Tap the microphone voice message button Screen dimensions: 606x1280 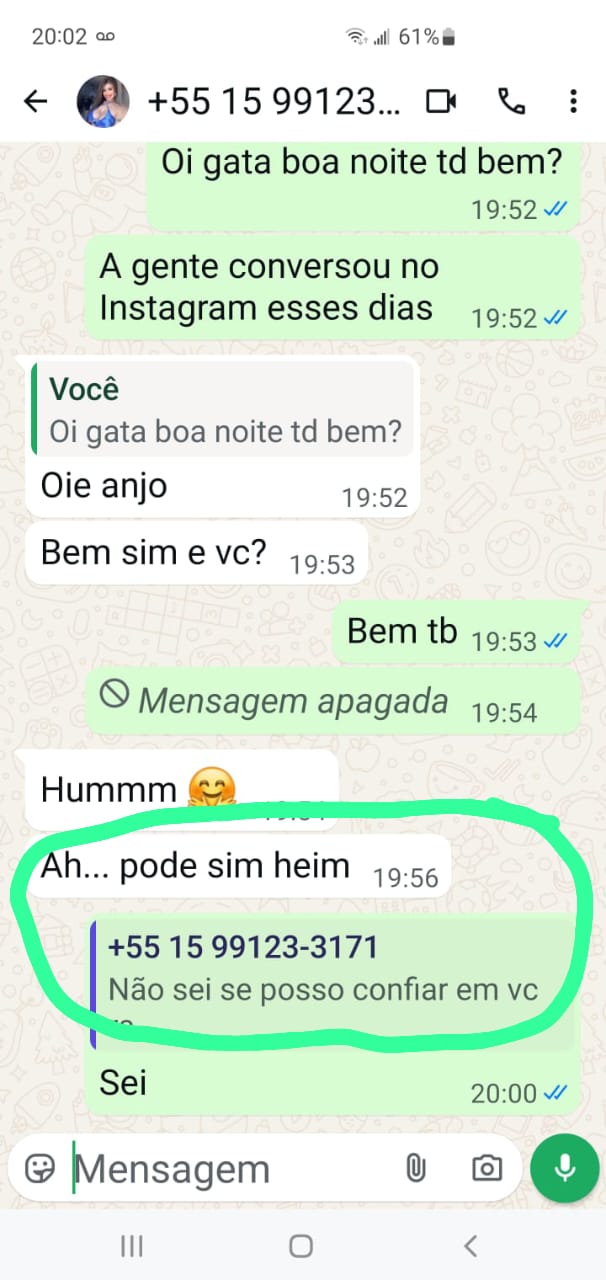coord(565,1168)
